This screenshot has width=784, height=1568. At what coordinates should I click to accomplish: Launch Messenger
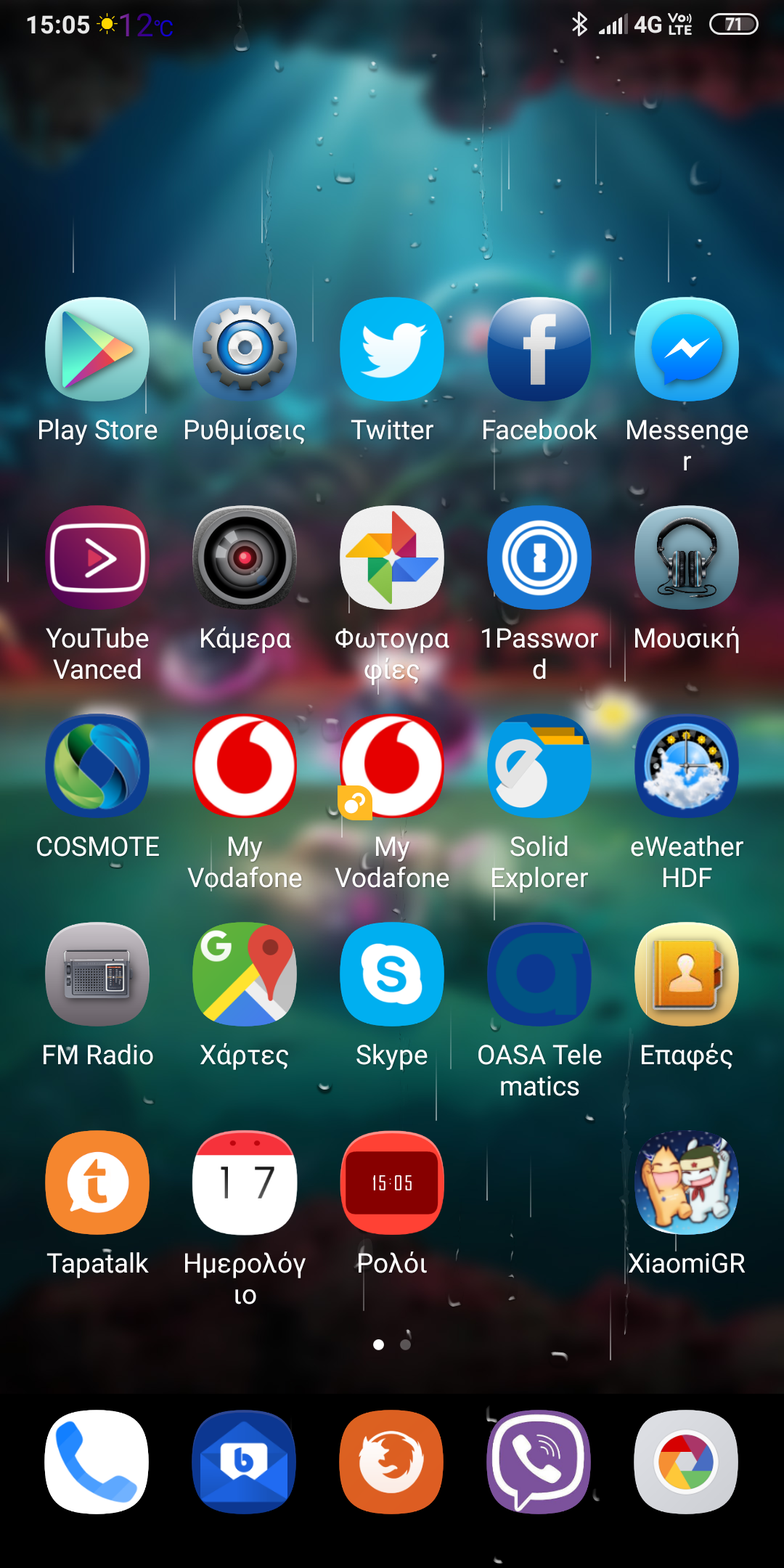pos(687,349)
